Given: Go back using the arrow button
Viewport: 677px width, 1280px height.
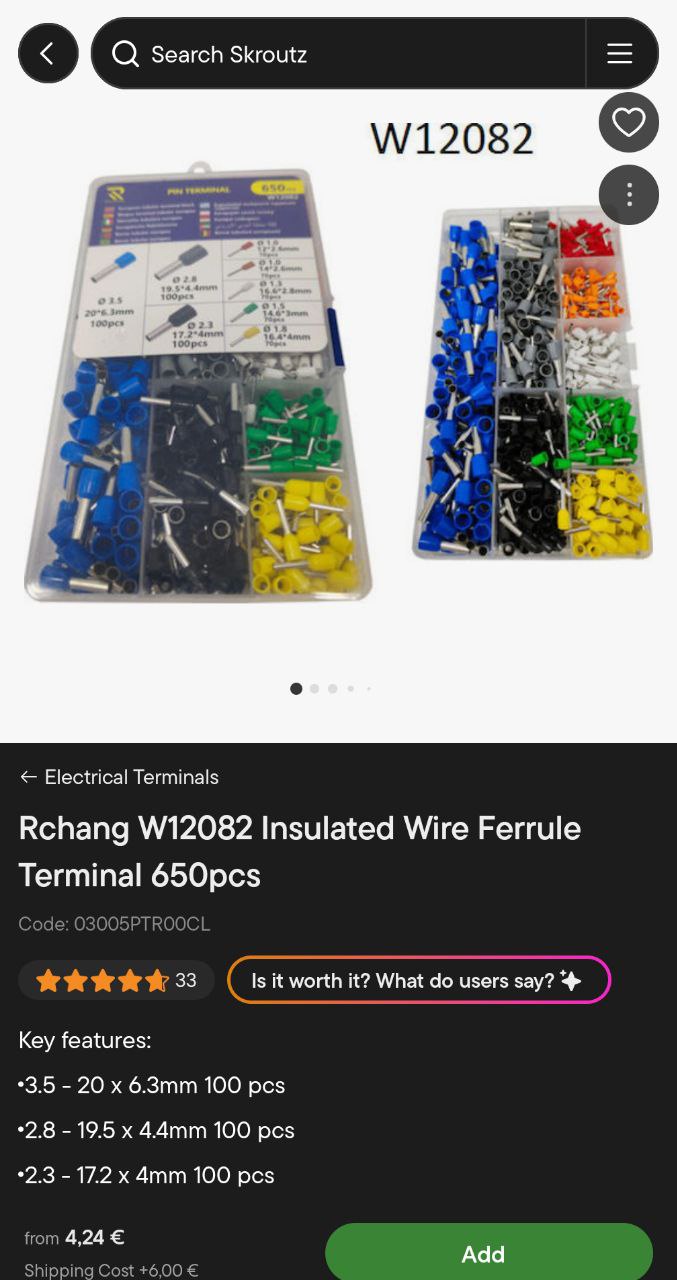Looking at the screenshot, I should pos(48,53).
